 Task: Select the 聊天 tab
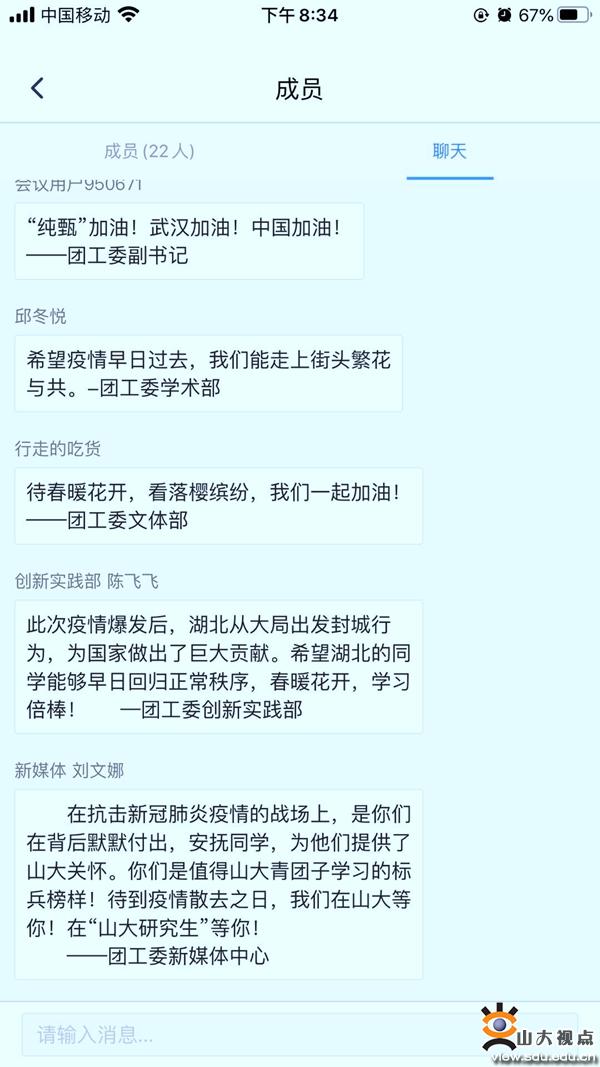[x=449, y=152]
